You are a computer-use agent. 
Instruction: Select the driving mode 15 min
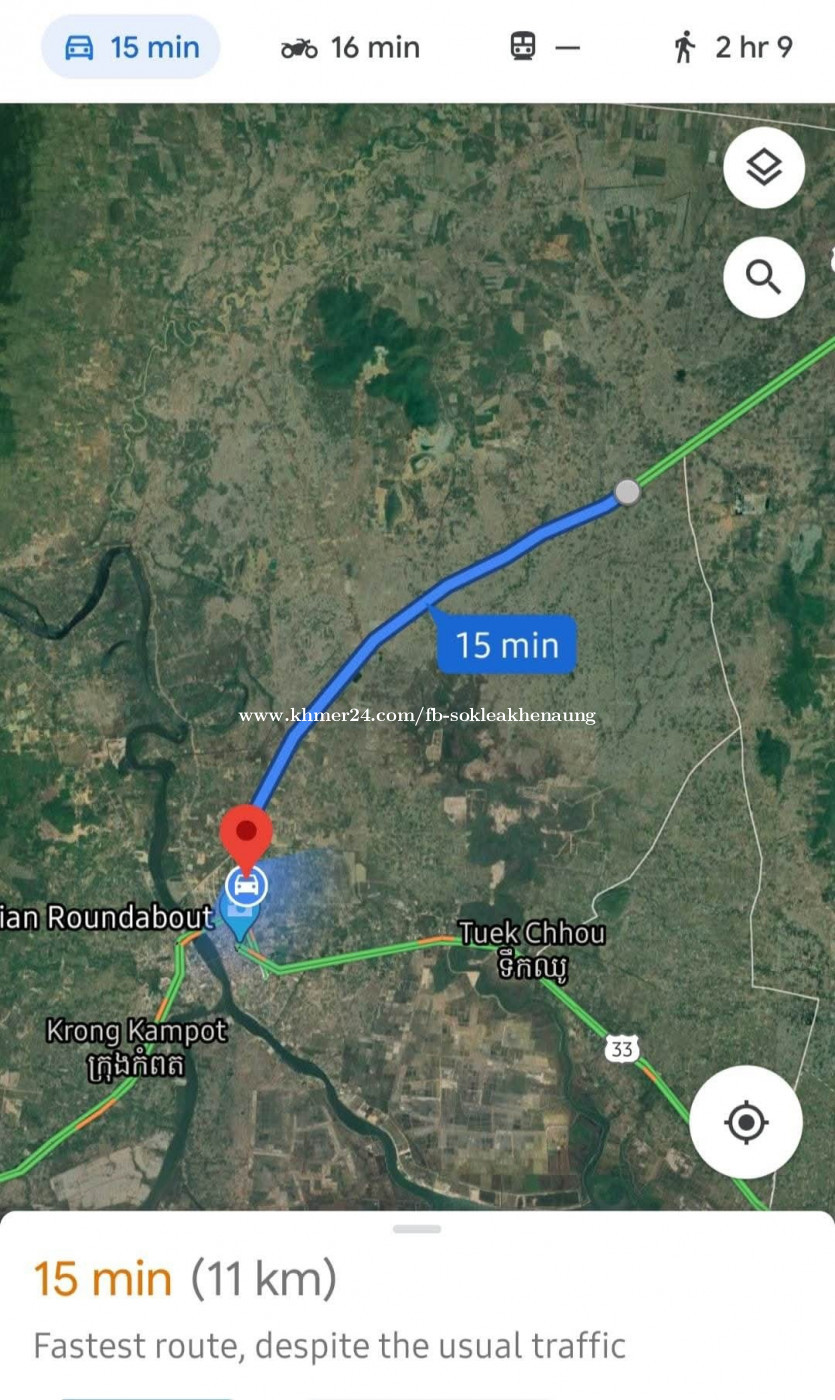(131, 47)
